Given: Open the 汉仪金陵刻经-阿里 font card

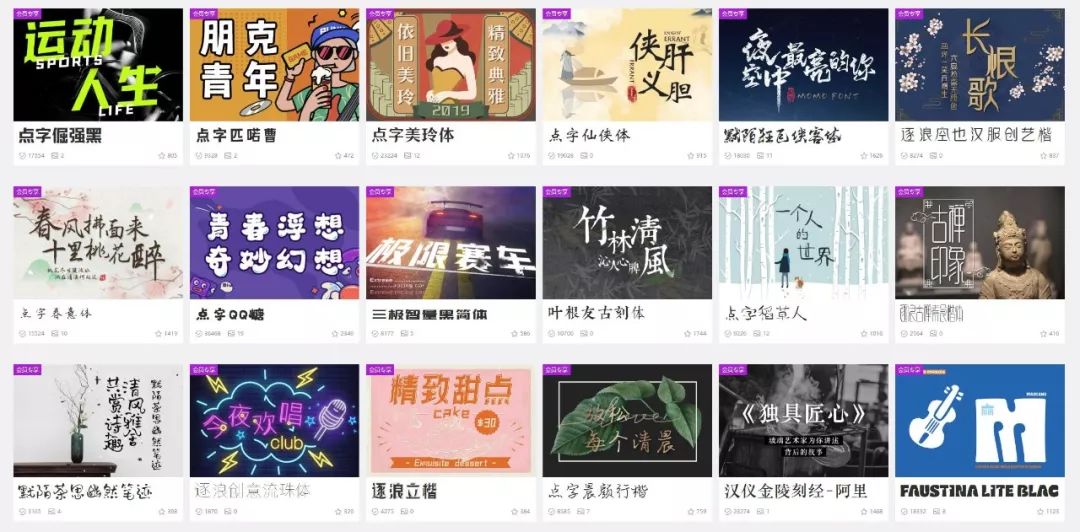Looking at the screenshot, I should 803,421.
